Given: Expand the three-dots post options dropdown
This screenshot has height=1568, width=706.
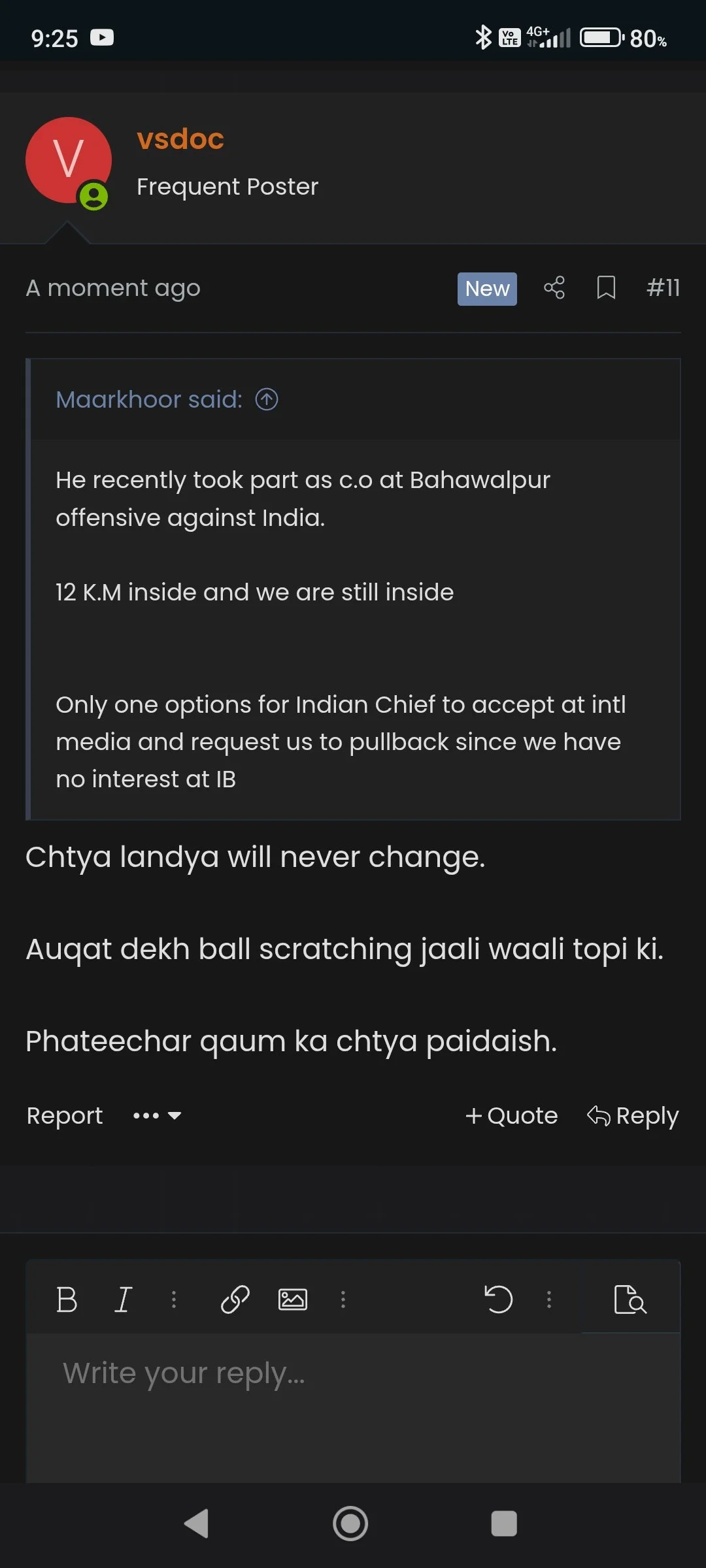Looking at the screenshot, I should click(157, 1115).
